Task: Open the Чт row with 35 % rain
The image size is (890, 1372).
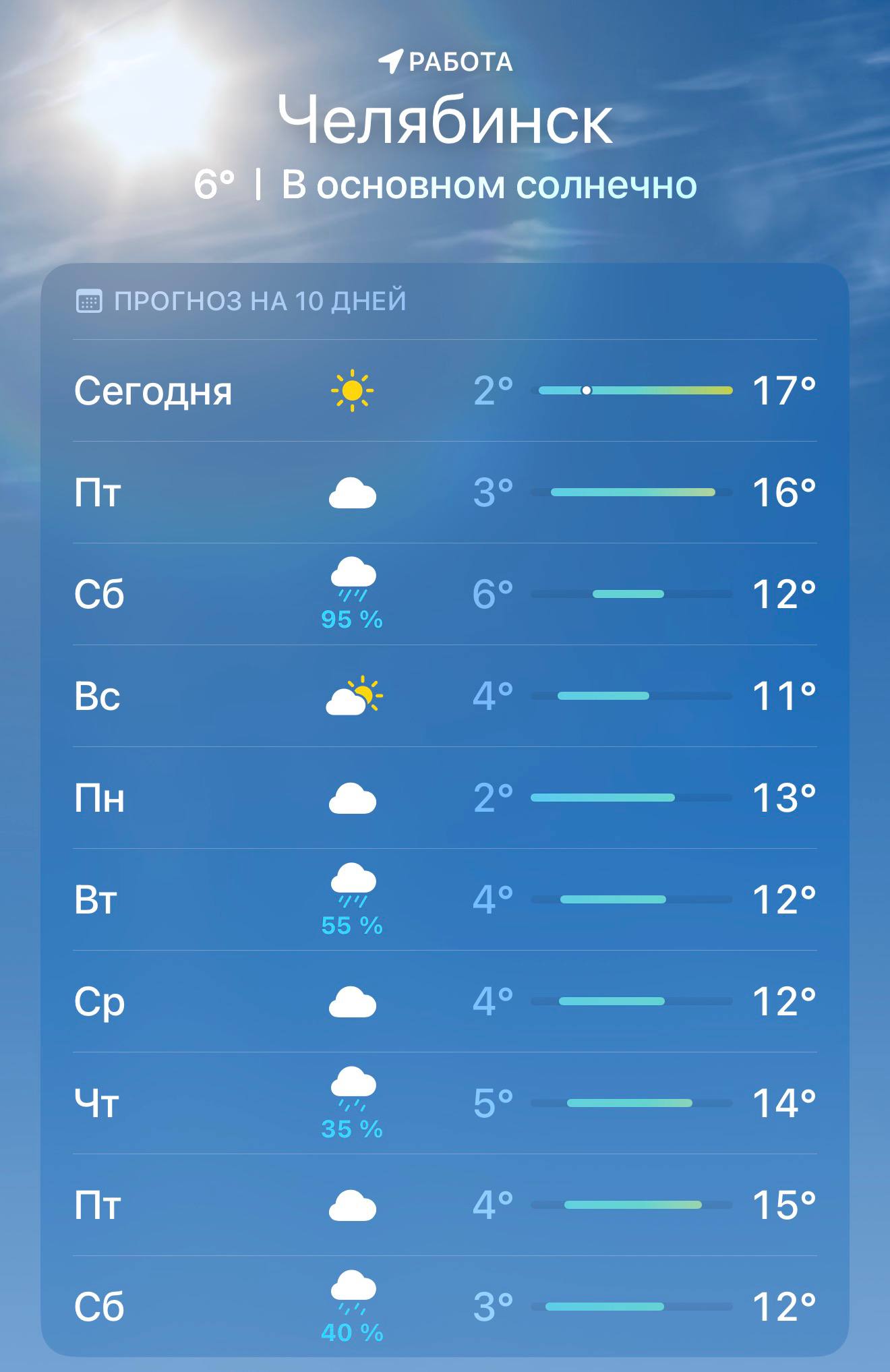Action: [x=444, y=1104]
